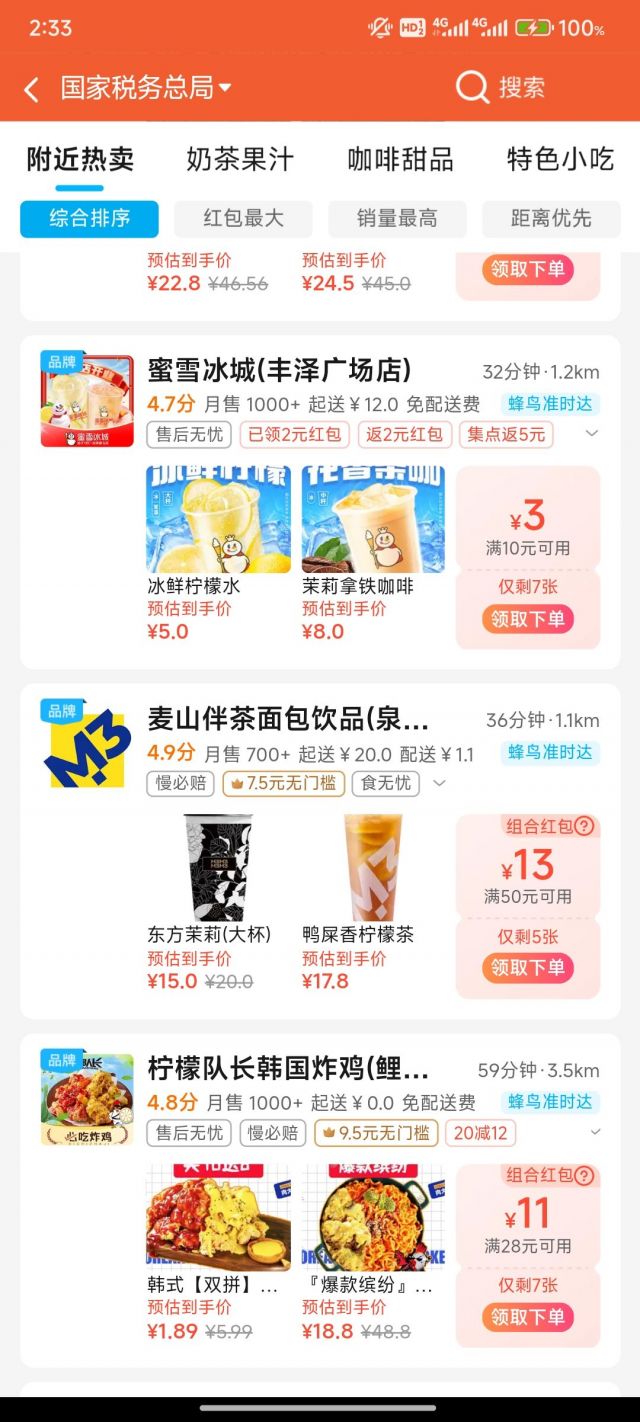Expand the 蜜雪冰城 promotion tags
Image resolution: width=640 pixels, height=1422 pixels.
pyautogui.click(x=593, y=434)
